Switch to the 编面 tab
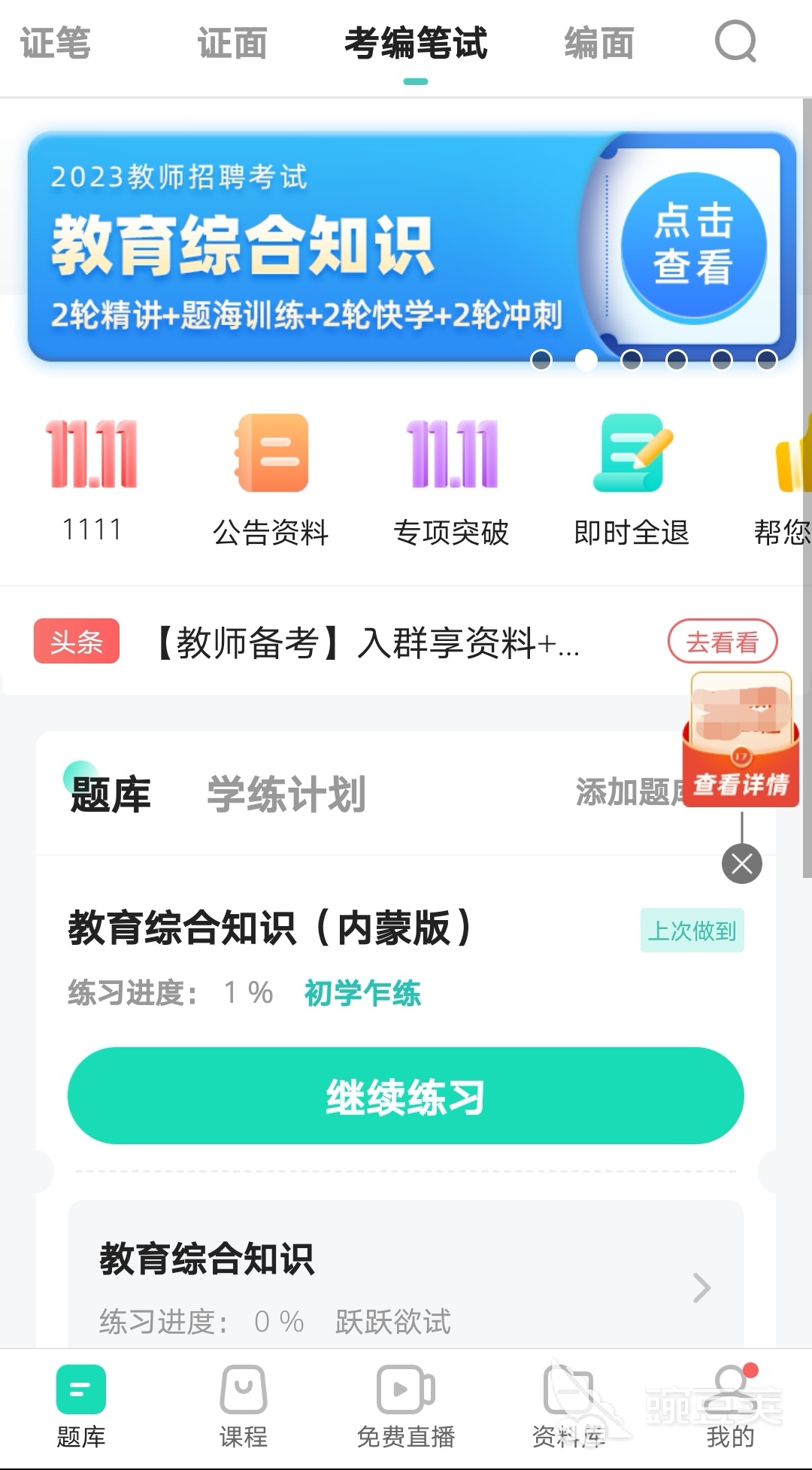Viewport: 812px width, 1470px height. [598, 43]
